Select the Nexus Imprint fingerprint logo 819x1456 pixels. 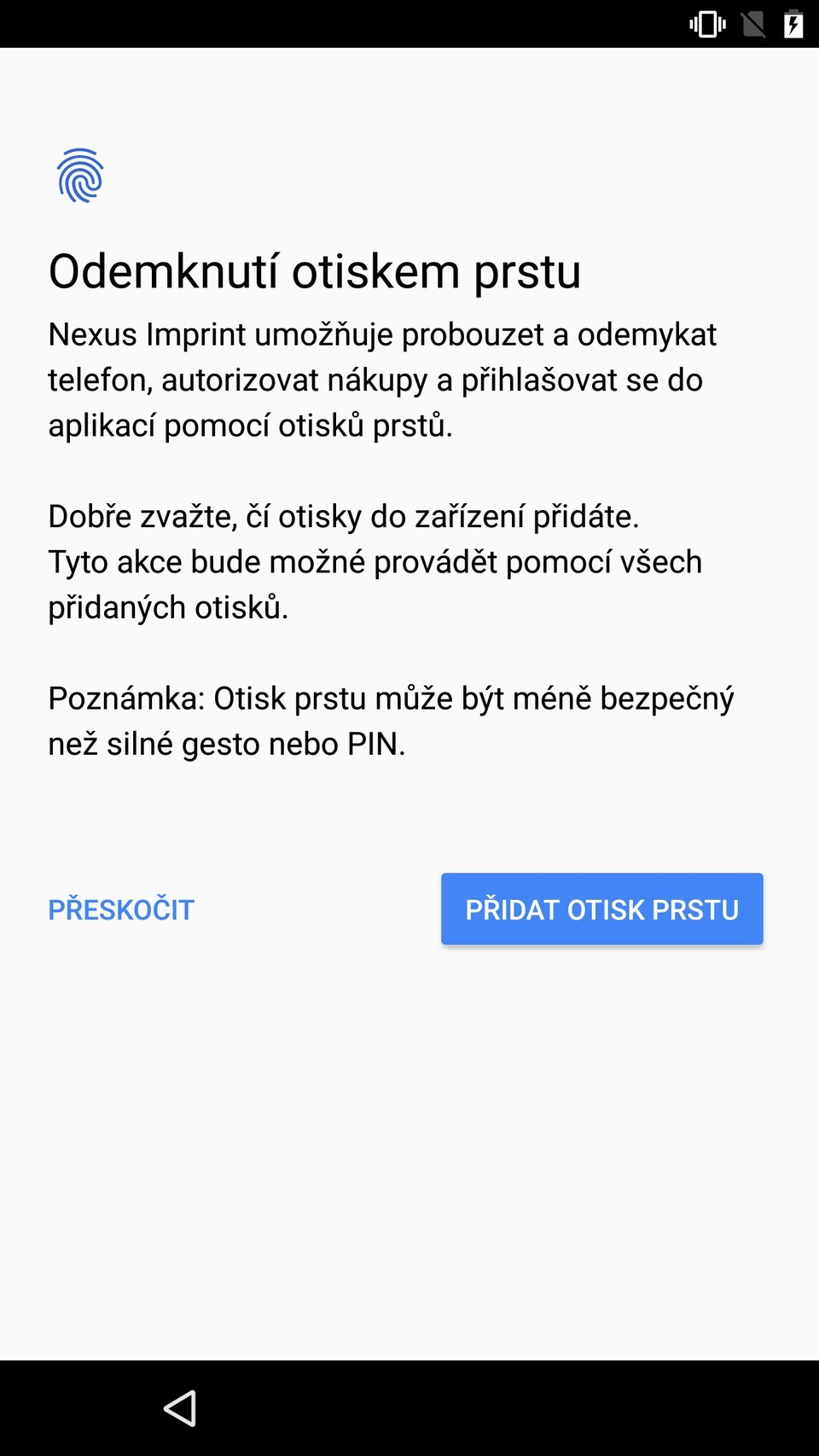[79, 177]
